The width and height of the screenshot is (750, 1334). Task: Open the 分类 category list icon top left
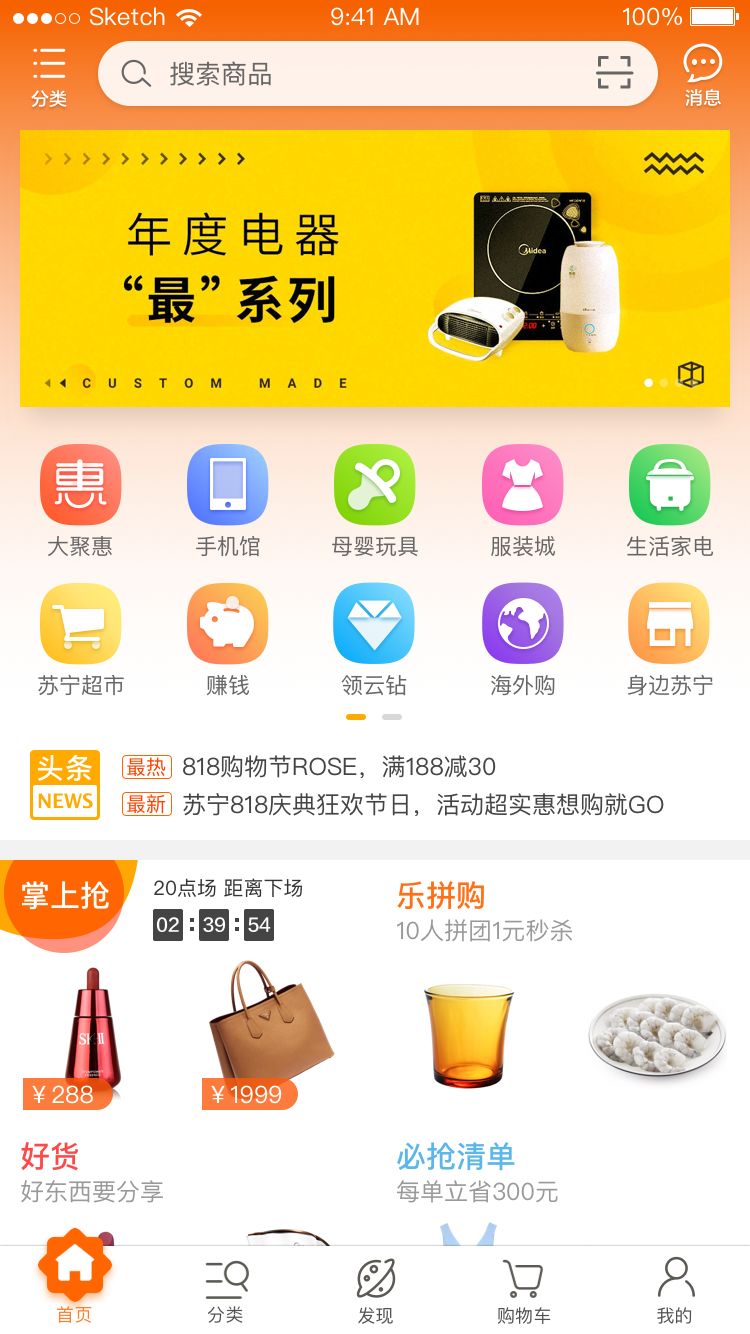(x=47, y=70)
